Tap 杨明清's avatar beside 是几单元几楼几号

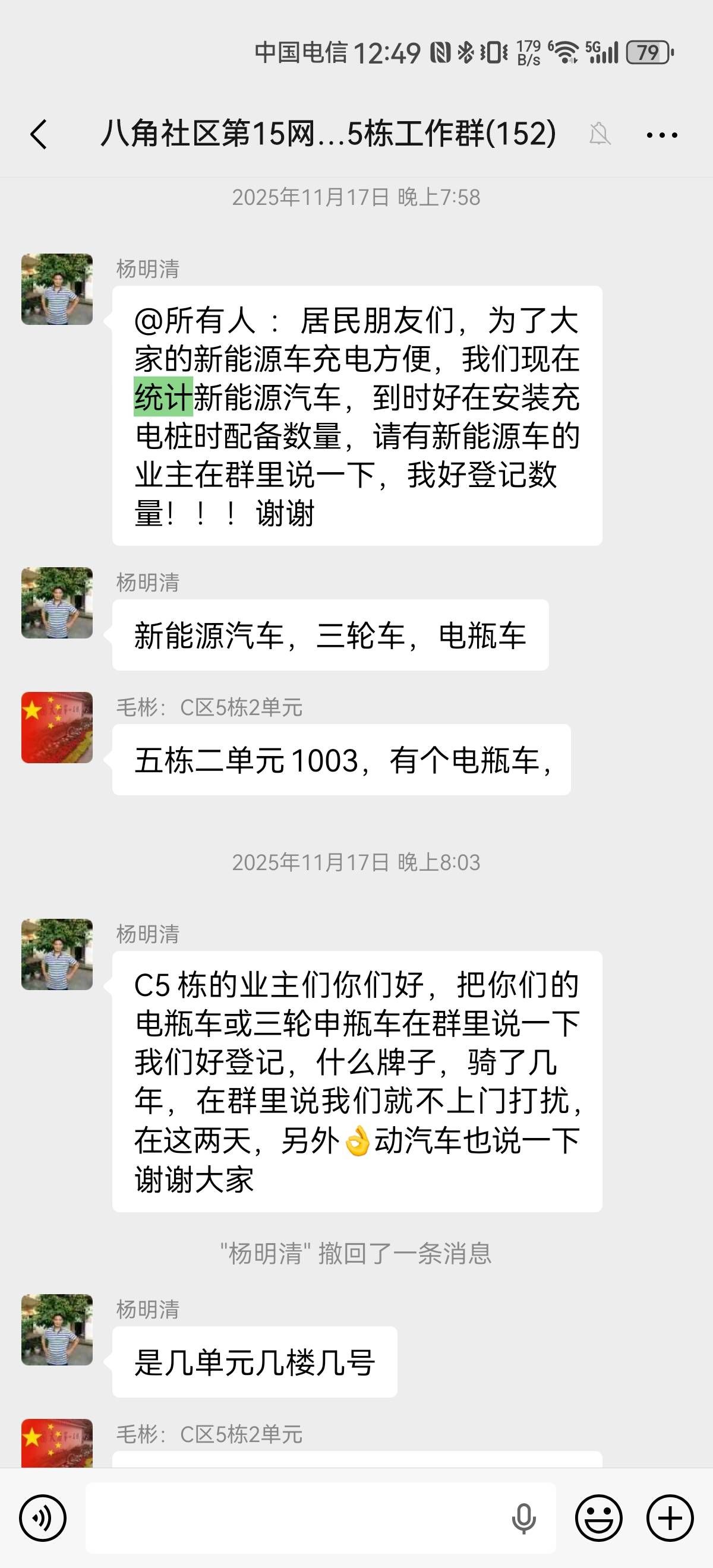click(57, 1329)
